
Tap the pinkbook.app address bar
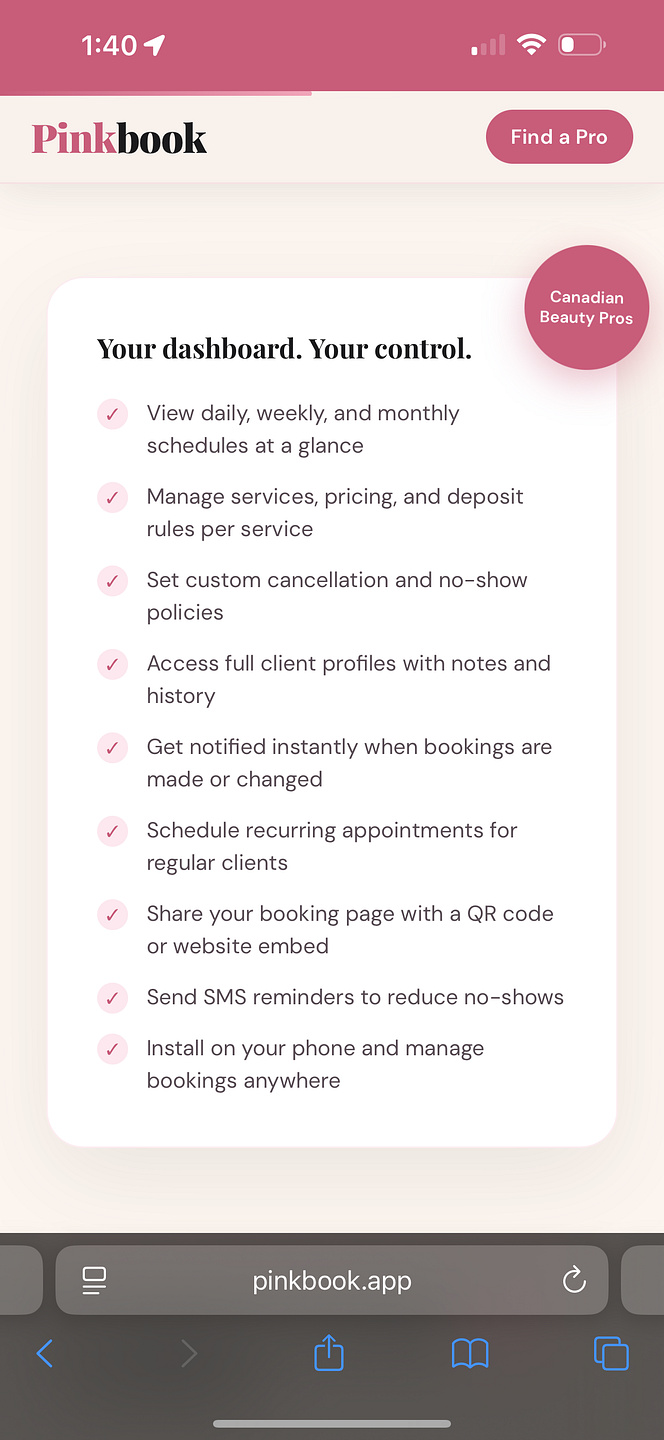point(332,1280)
